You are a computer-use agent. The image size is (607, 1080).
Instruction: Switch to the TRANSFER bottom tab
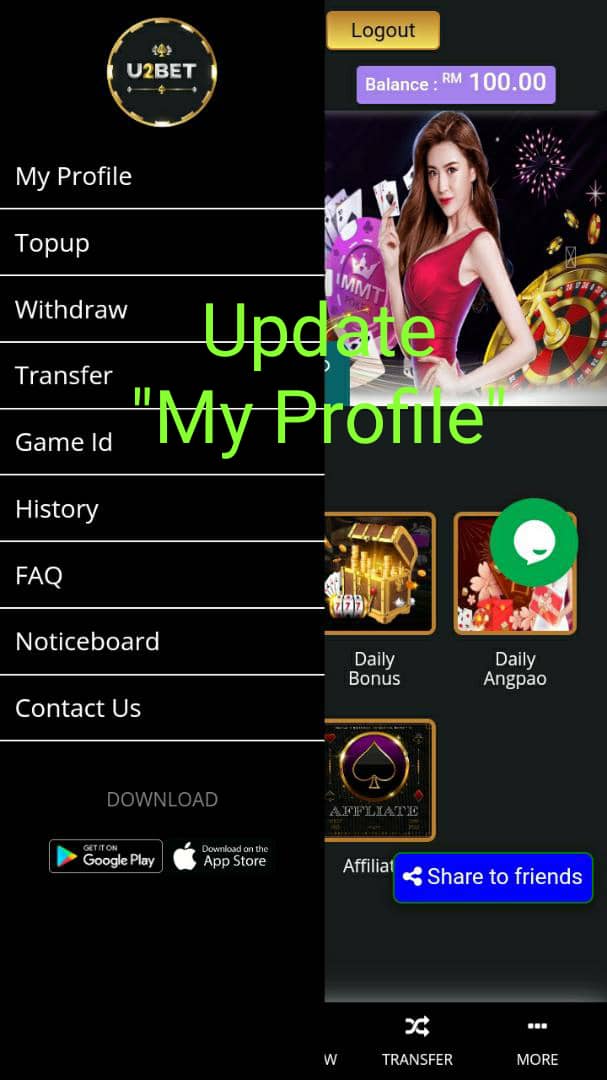pos(417,1040)
